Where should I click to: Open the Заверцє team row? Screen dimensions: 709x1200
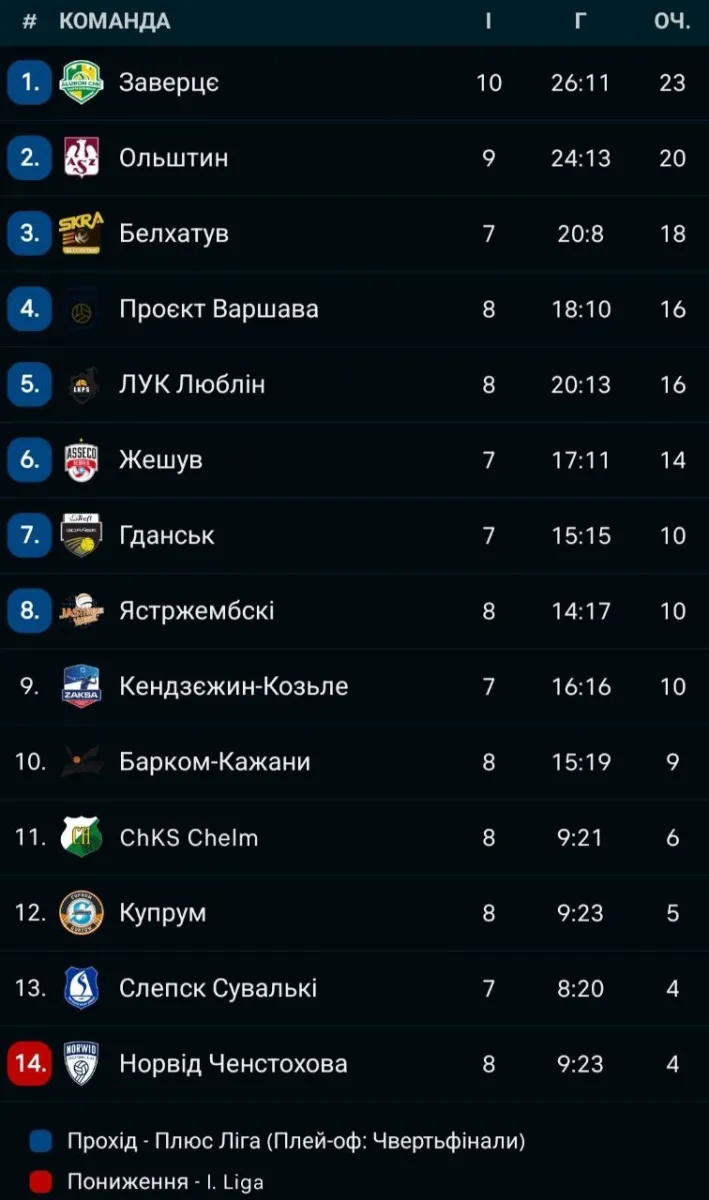tap(169, 82)
